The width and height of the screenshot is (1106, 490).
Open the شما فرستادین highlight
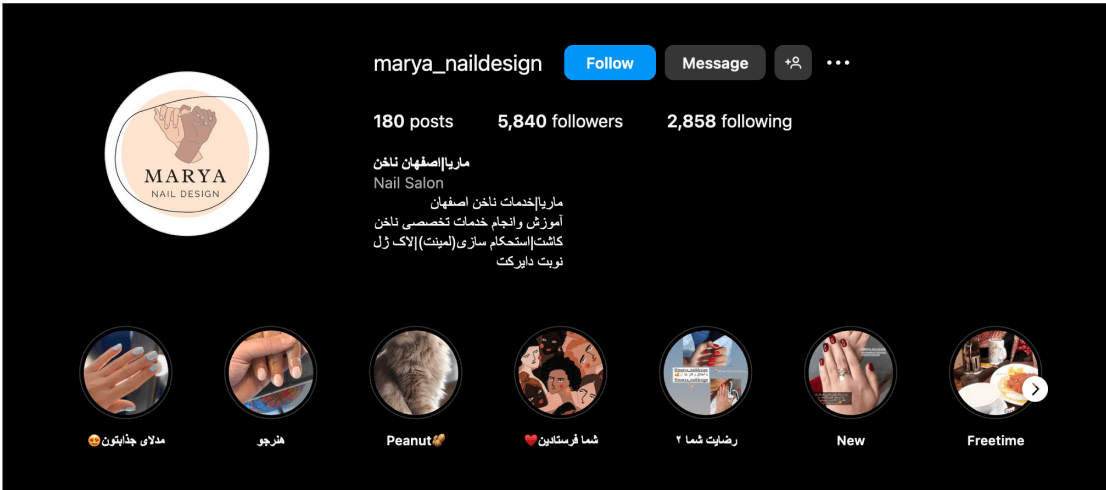[x=560, y=372]
